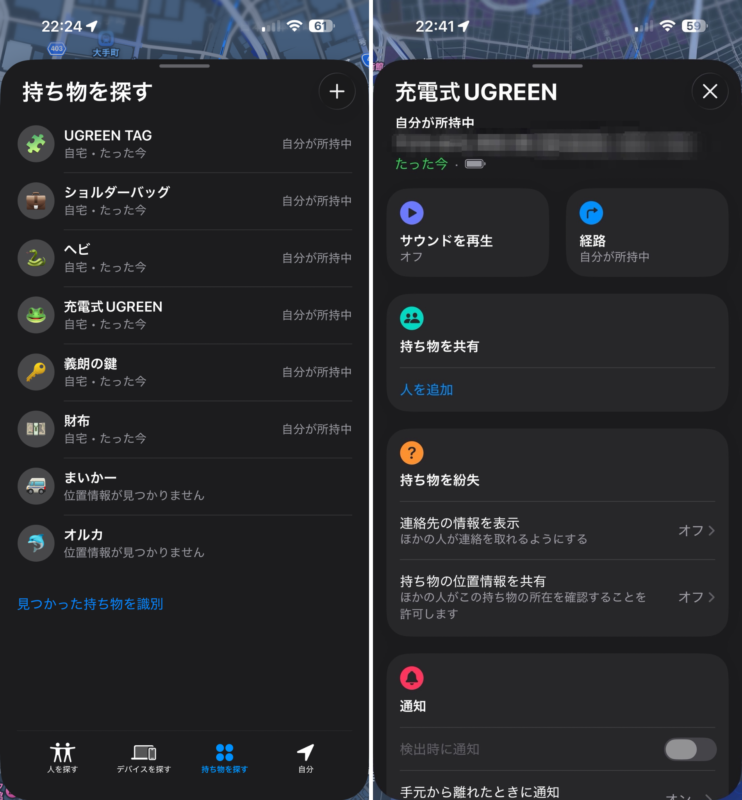Go to the 自分 tab
Viewport: 742px width, 800px height.
pyautogui.click(x=305, y=758)
